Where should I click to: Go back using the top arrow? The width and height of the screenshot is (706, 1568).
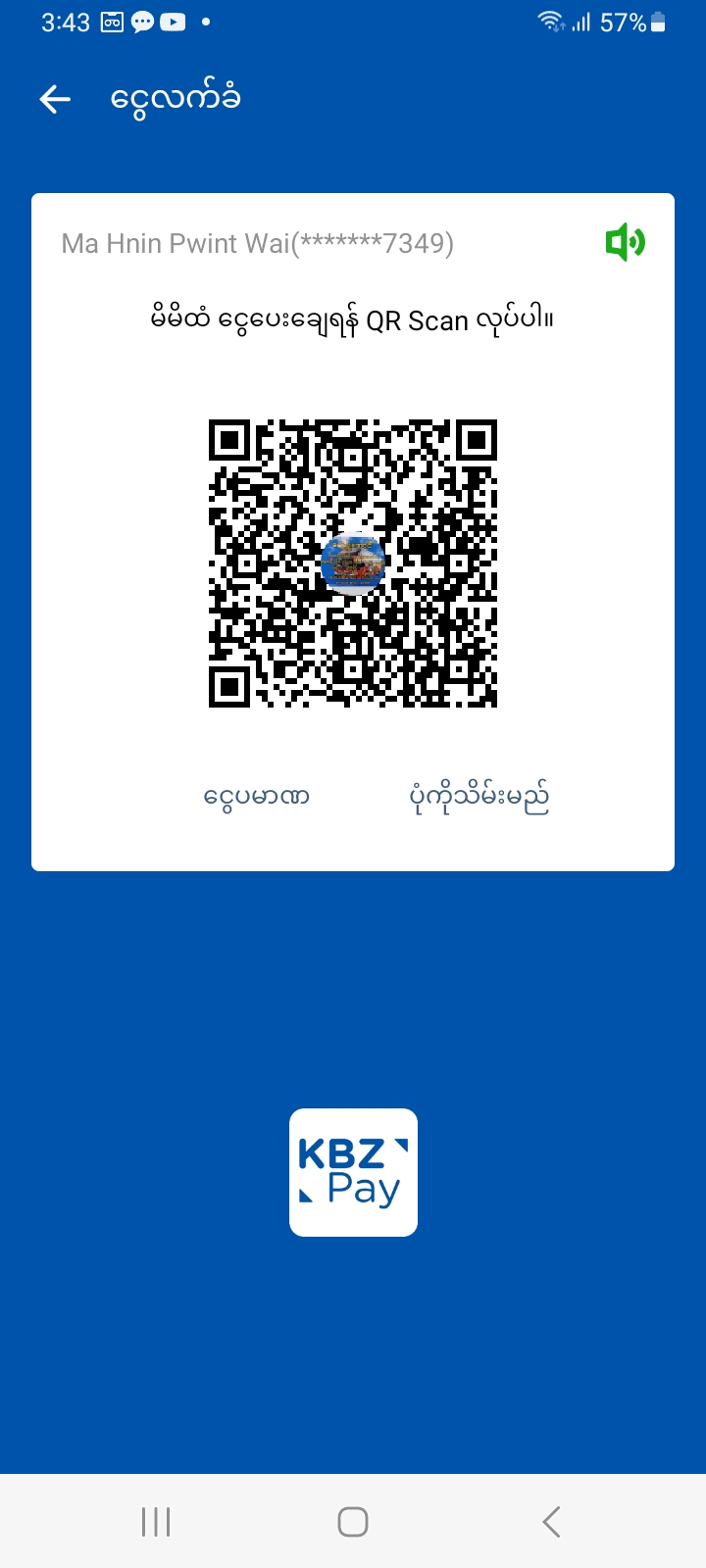click(x=55, y=99)
